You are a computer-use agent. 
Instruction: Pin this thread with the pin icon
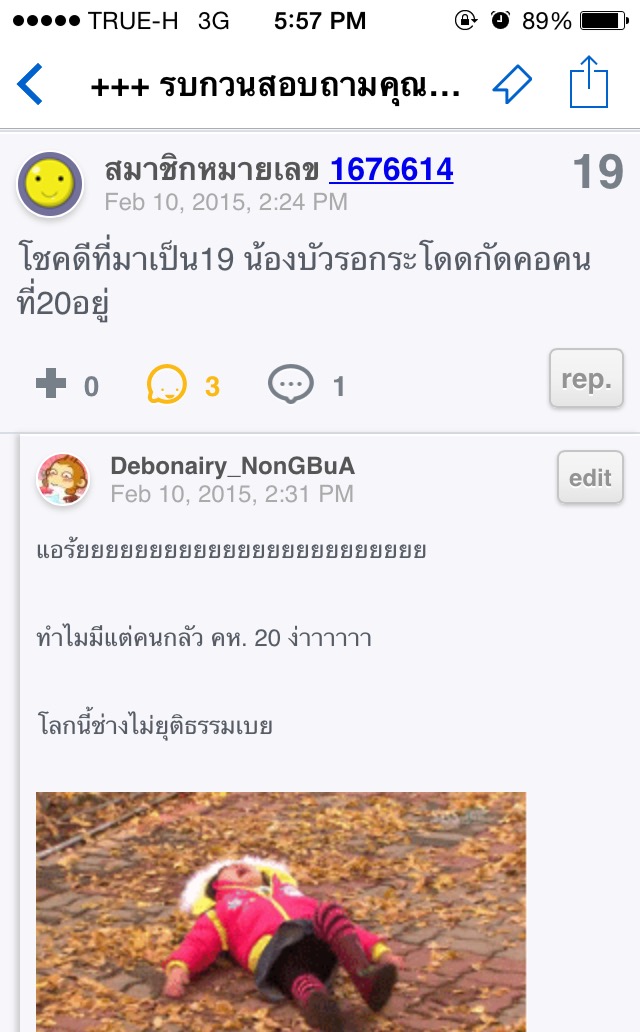pyautogui.click(x=513, y=84)
